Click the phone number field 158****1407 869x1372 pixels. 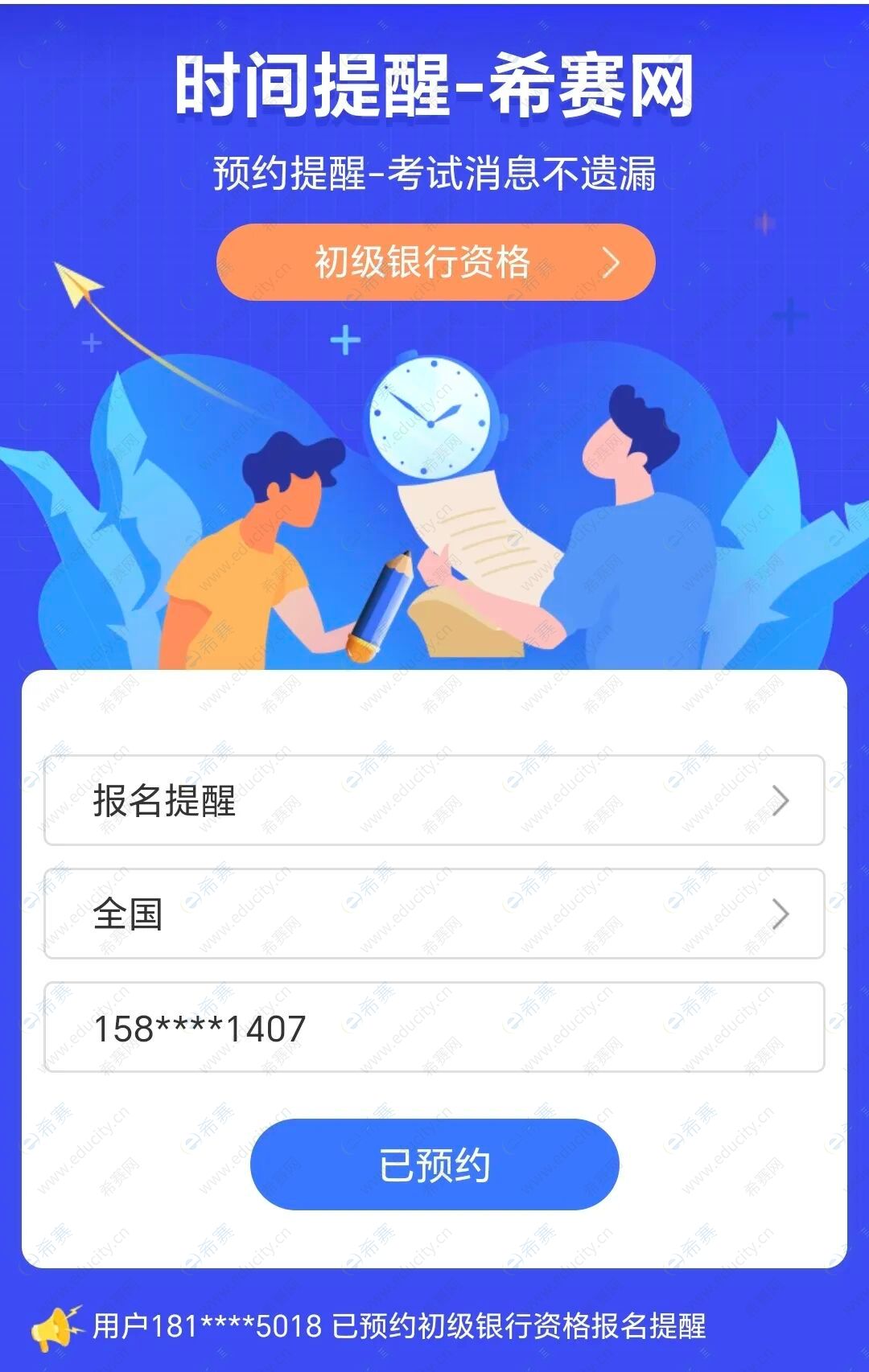coord(434,1028)
